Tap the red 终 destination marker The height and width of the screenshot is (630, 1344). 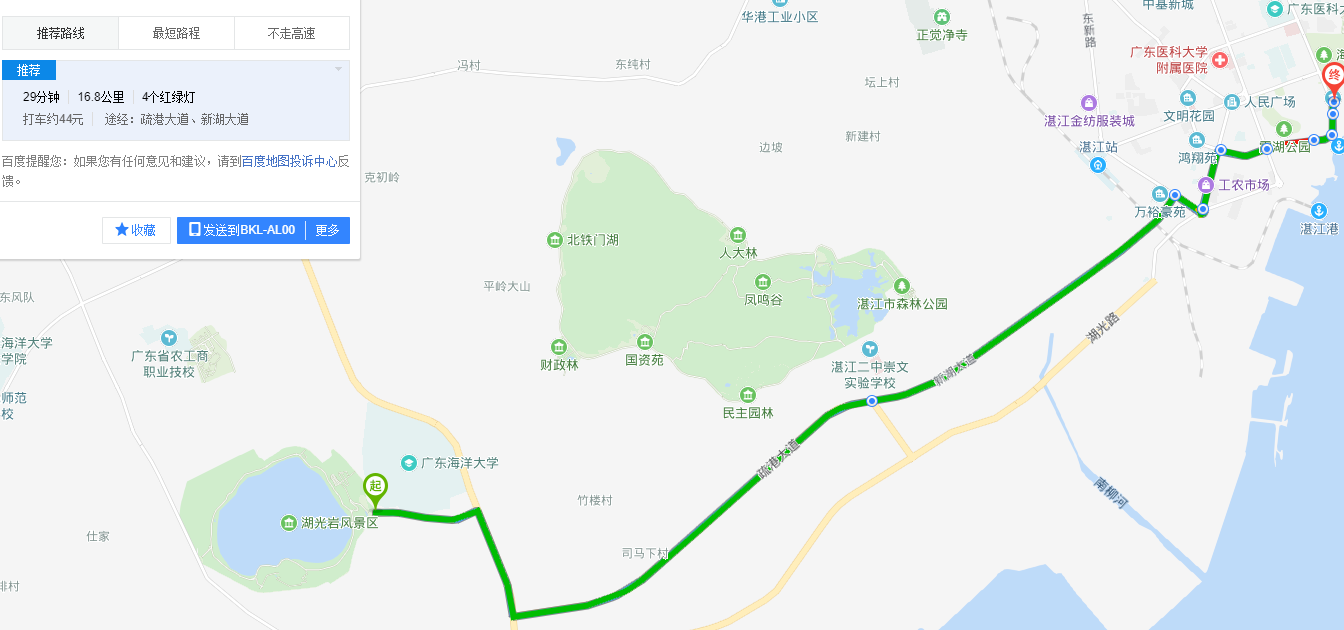[1333, 76]
